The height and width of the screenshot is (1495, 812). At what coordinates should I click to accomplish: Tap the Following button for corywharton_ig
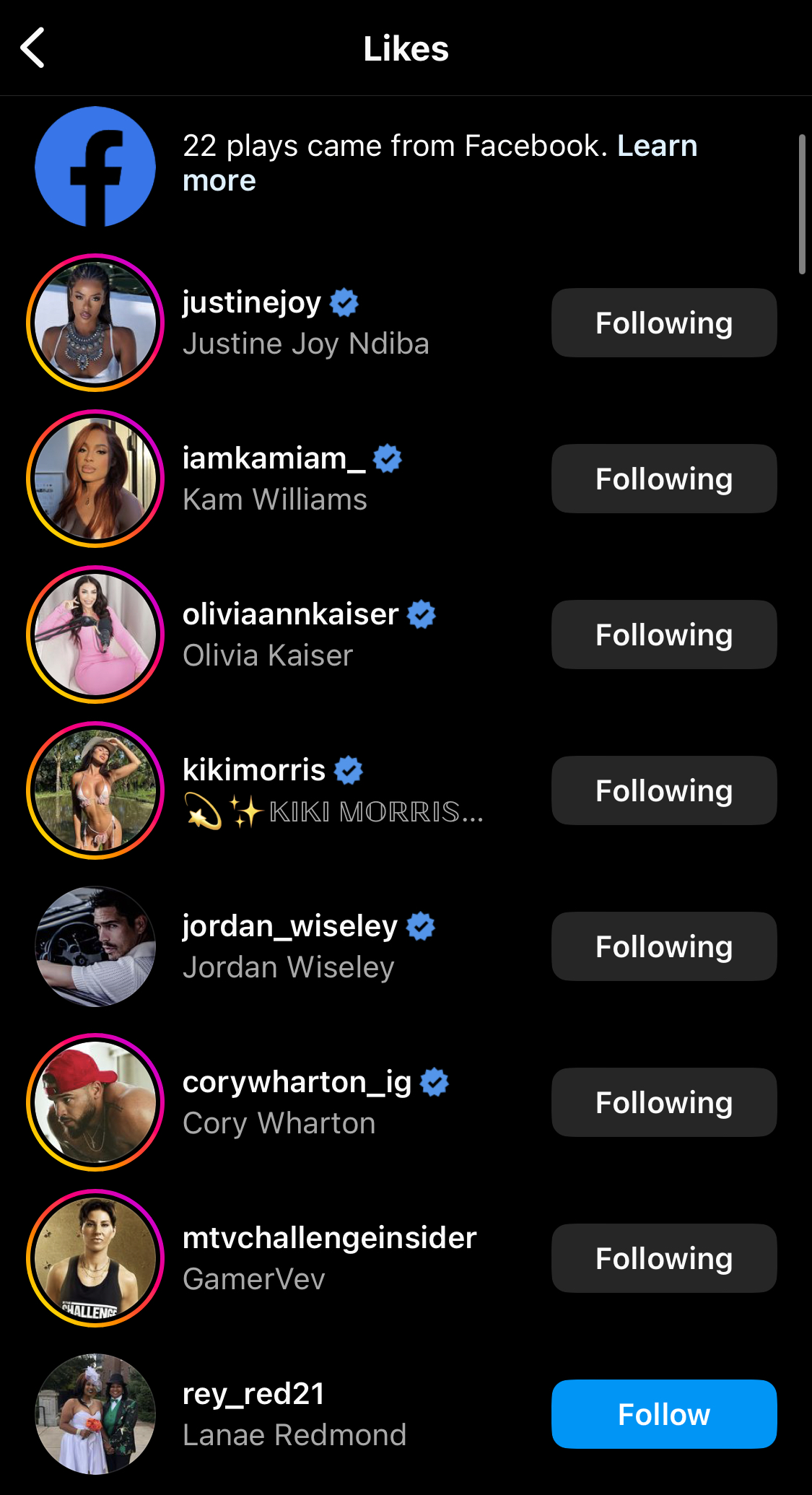click(x=664, y=1102)
